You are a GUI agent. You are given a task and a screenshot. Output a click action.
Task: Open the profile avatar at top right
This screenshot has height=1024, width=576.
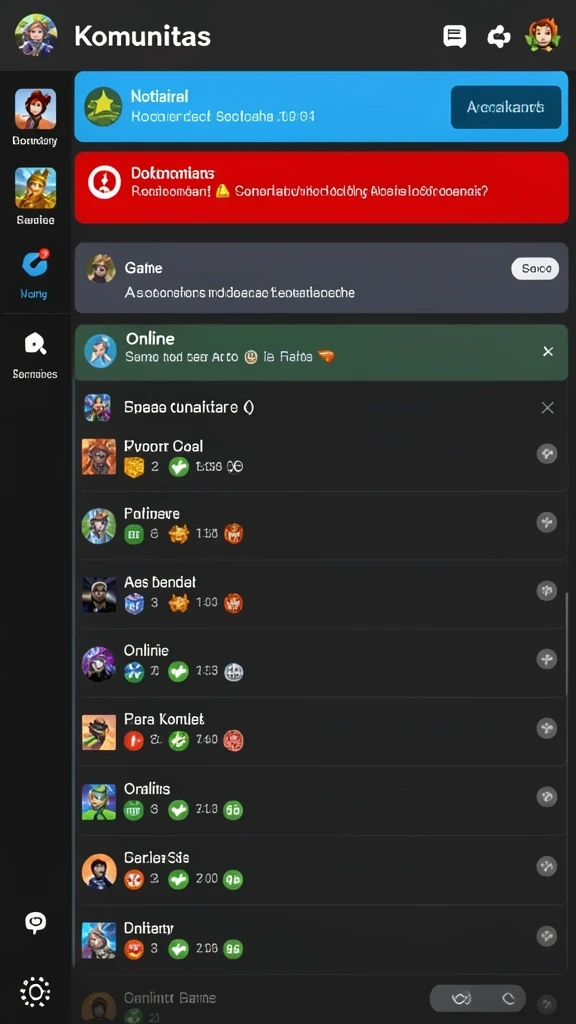(x=543, y=35)
